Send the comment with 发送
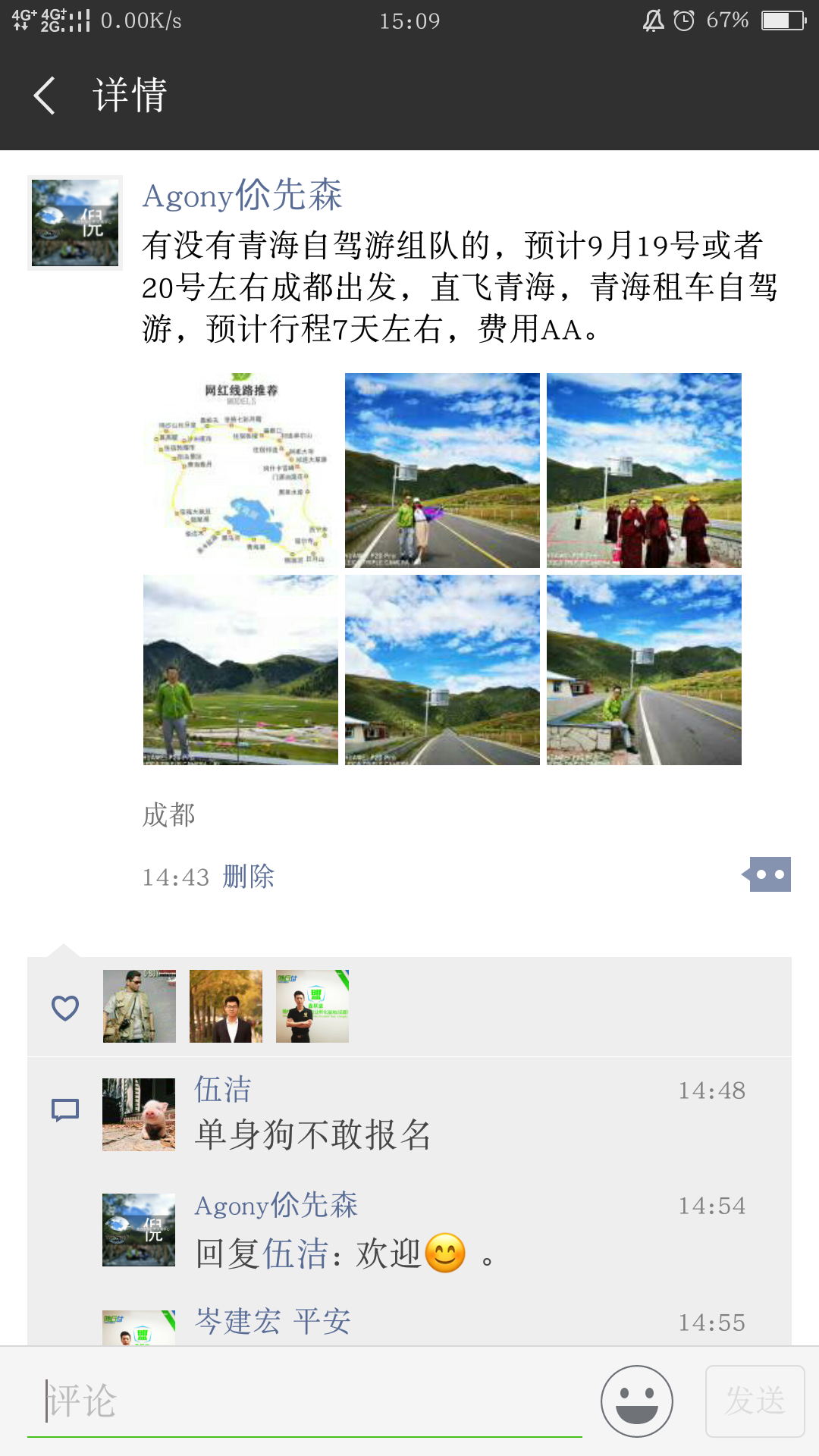 [x=755, y=1401]
